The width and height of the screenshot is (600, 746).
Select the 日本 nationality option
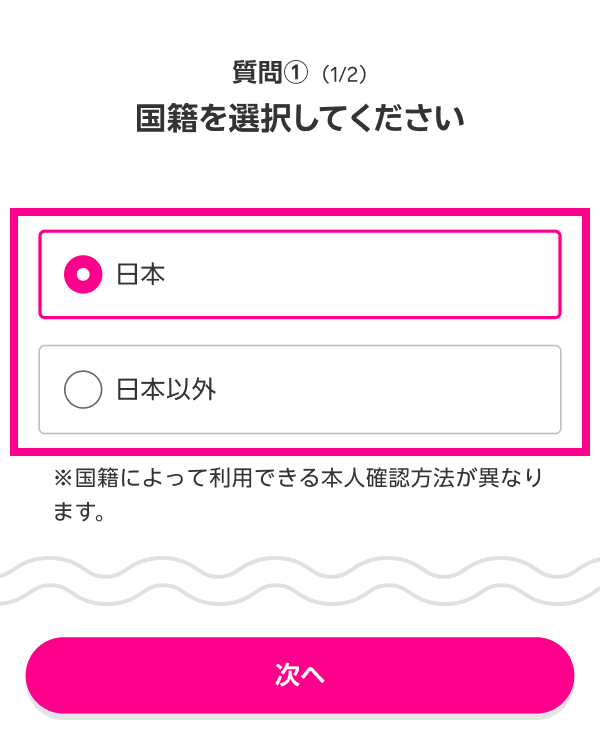click(x=298, y=275)
